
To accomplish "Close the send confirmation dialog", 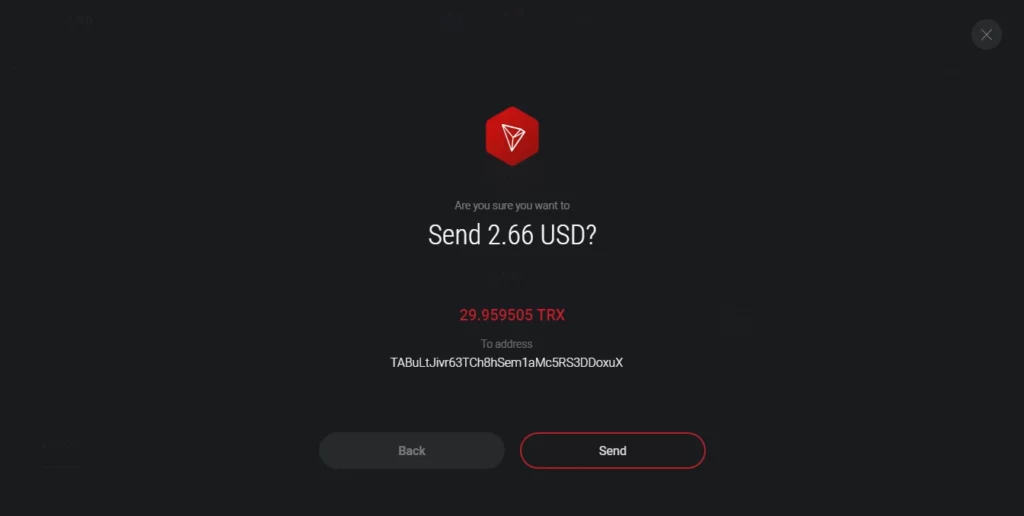I will (986, 35).
